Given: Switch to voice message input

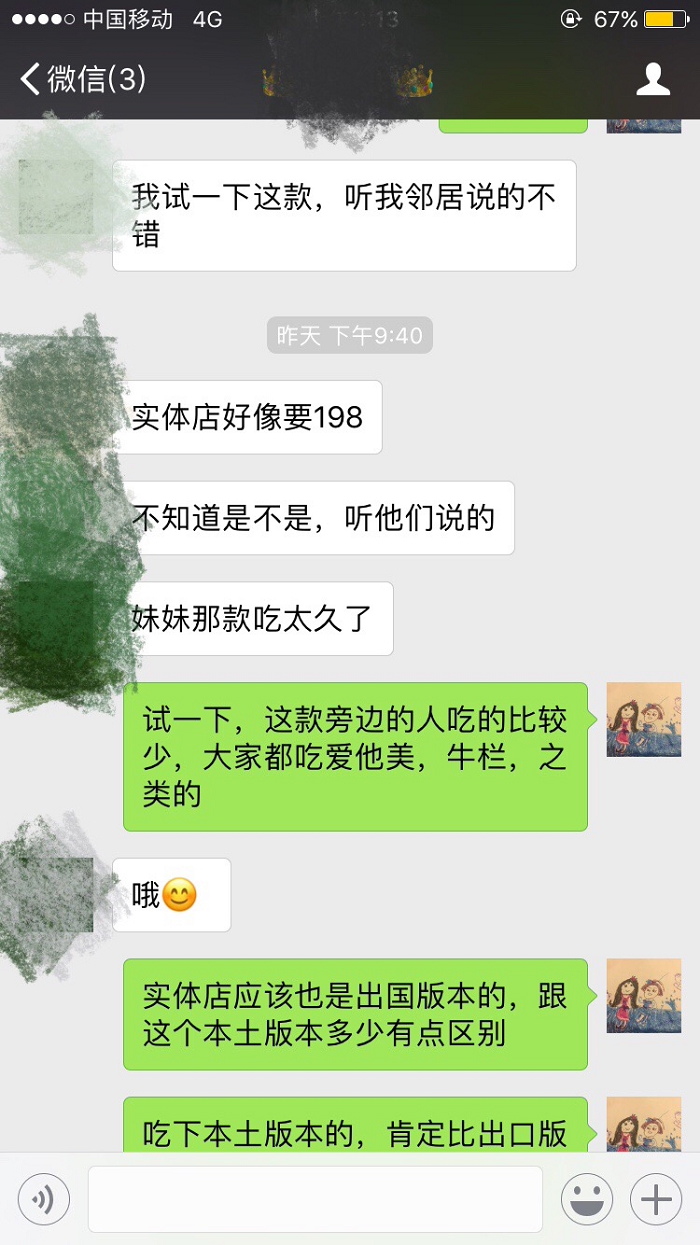Looking at the screenshot, I should 44,1199.
